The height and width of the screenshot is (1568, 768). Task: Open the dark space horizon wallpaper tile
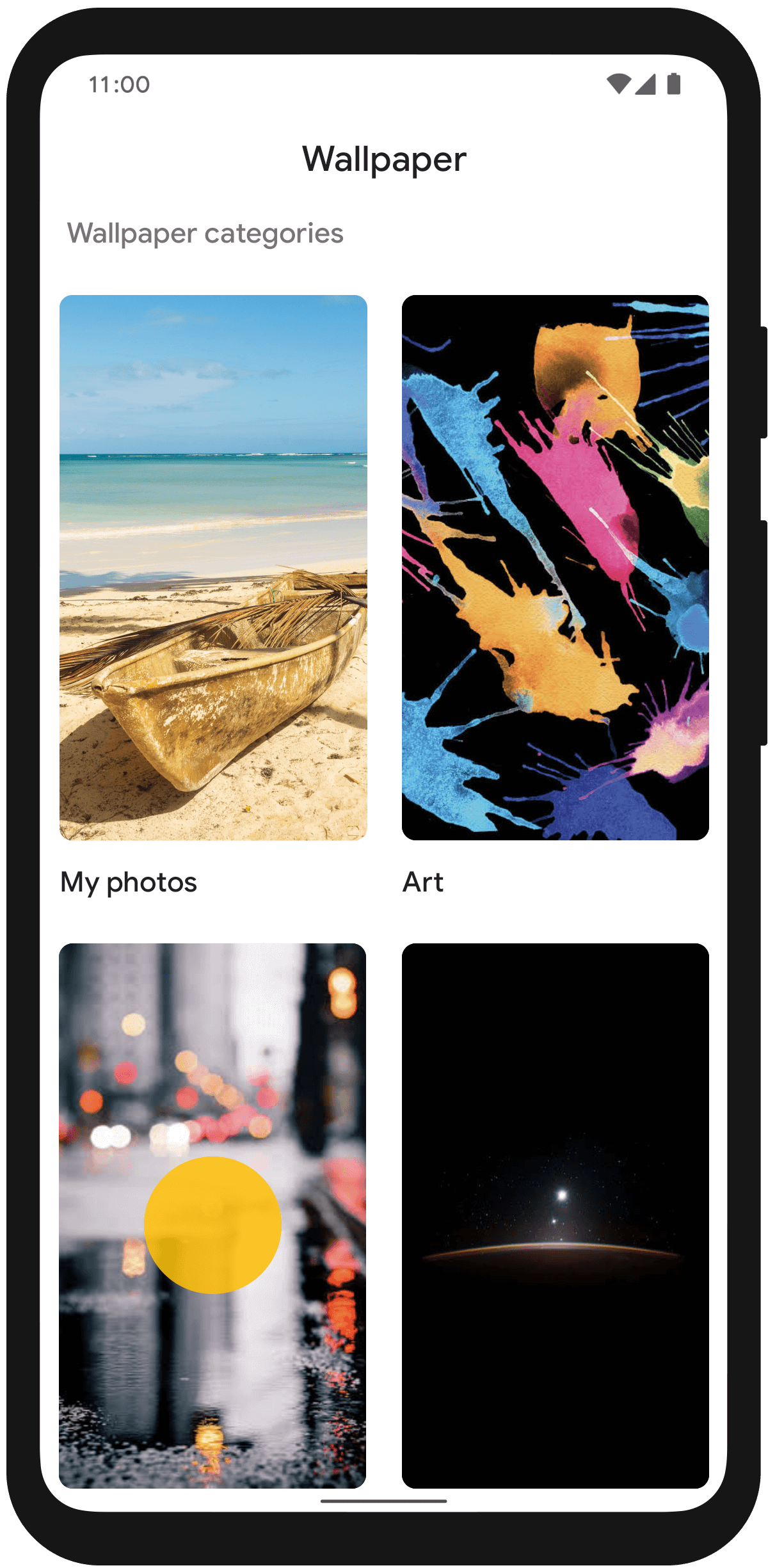click(555, 1215)
